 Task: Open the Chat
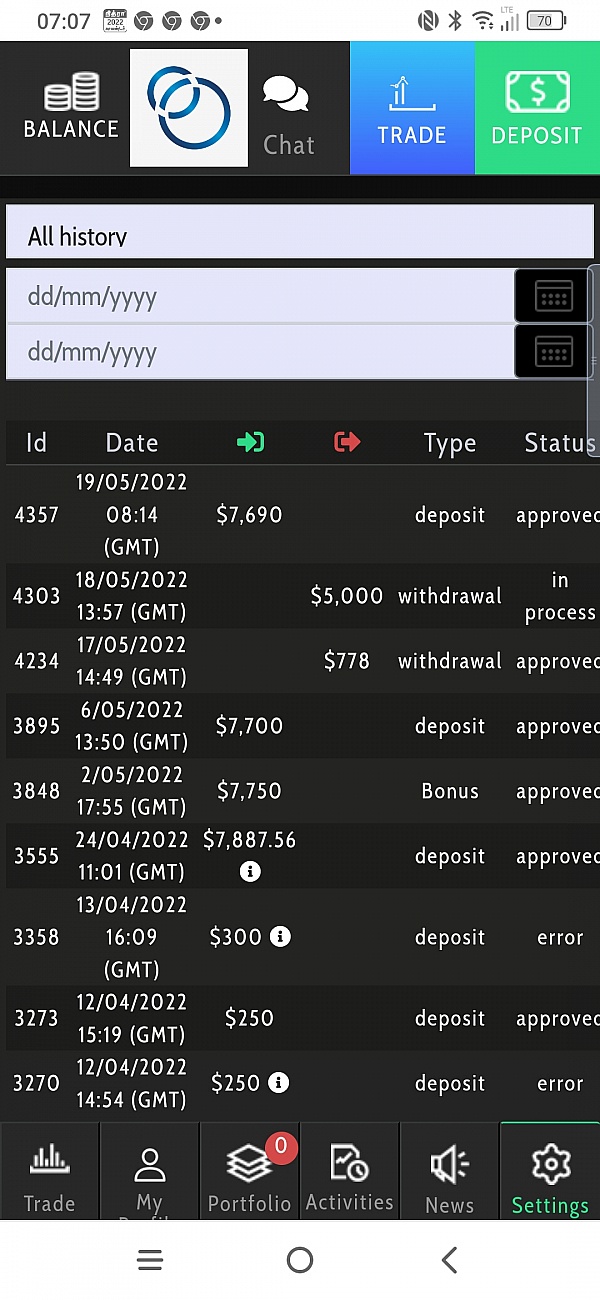288,116
